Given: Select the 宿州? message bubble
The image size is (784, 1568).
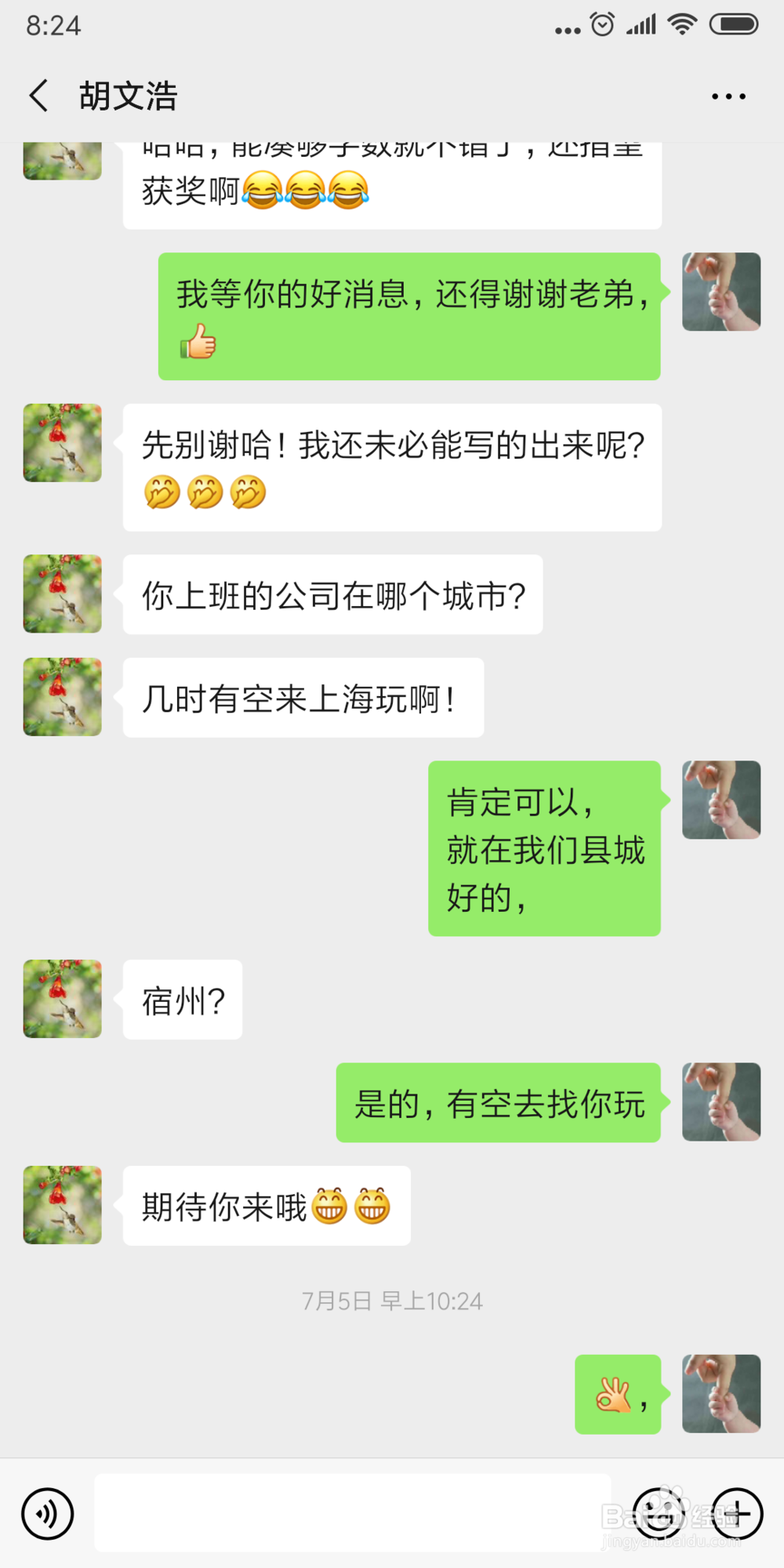Looking at the screenshot, I should pyautogui.click(x=182, y=999).
